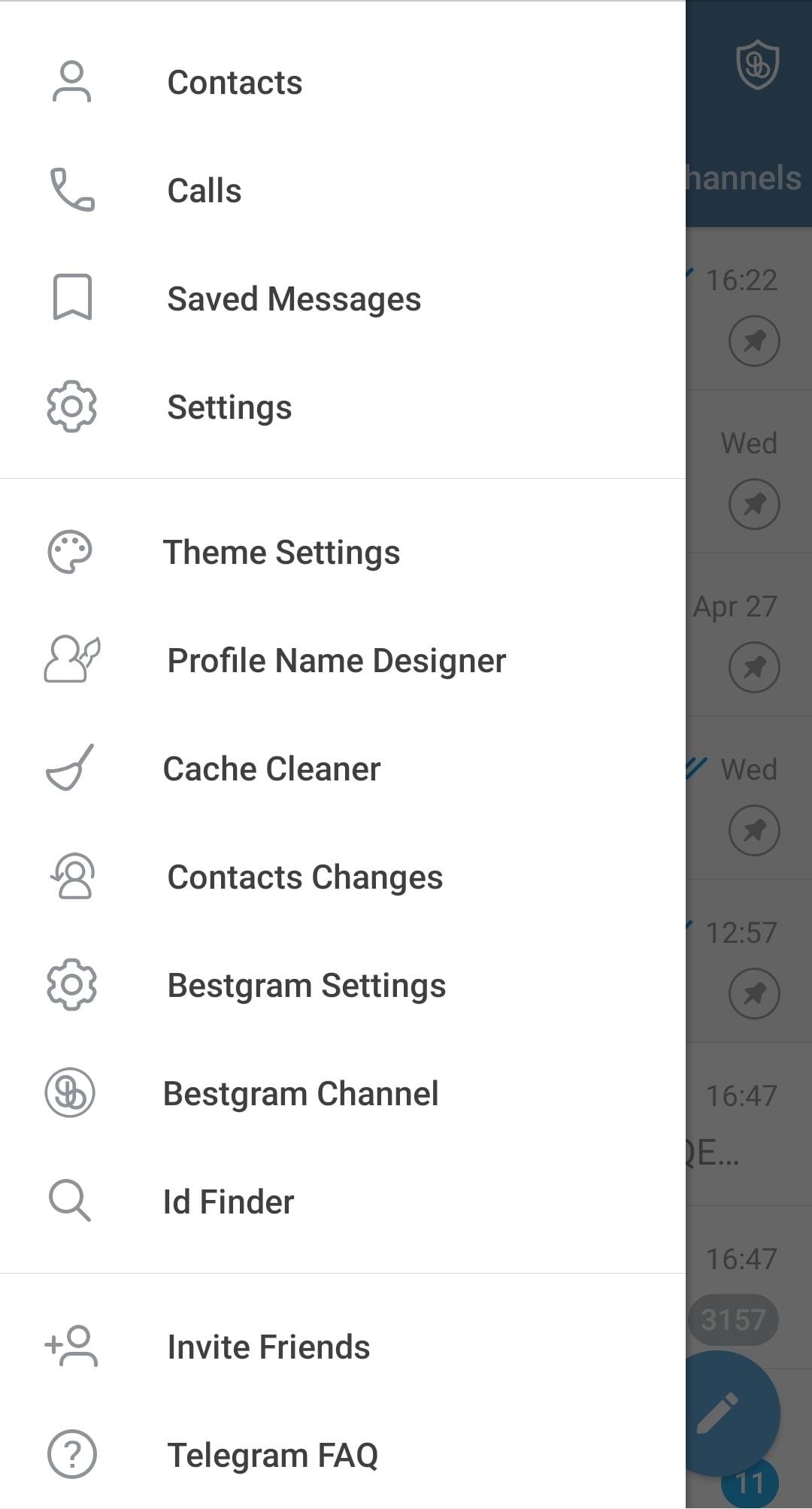812x1509 pixels.
Task: Open the Contacts entry
Action: coord(235,83)
